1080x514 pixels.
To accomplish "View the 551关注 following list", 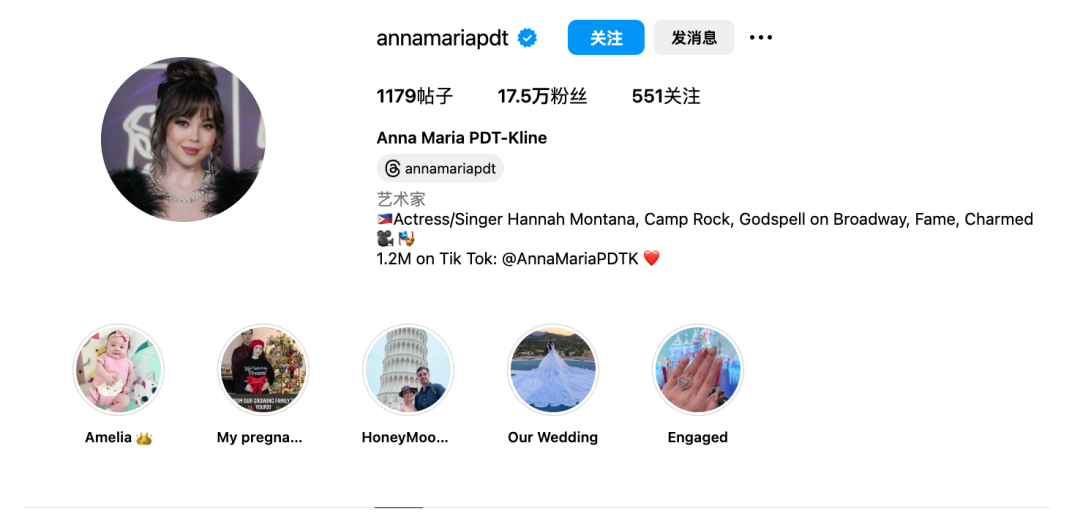I will point(666,96).
